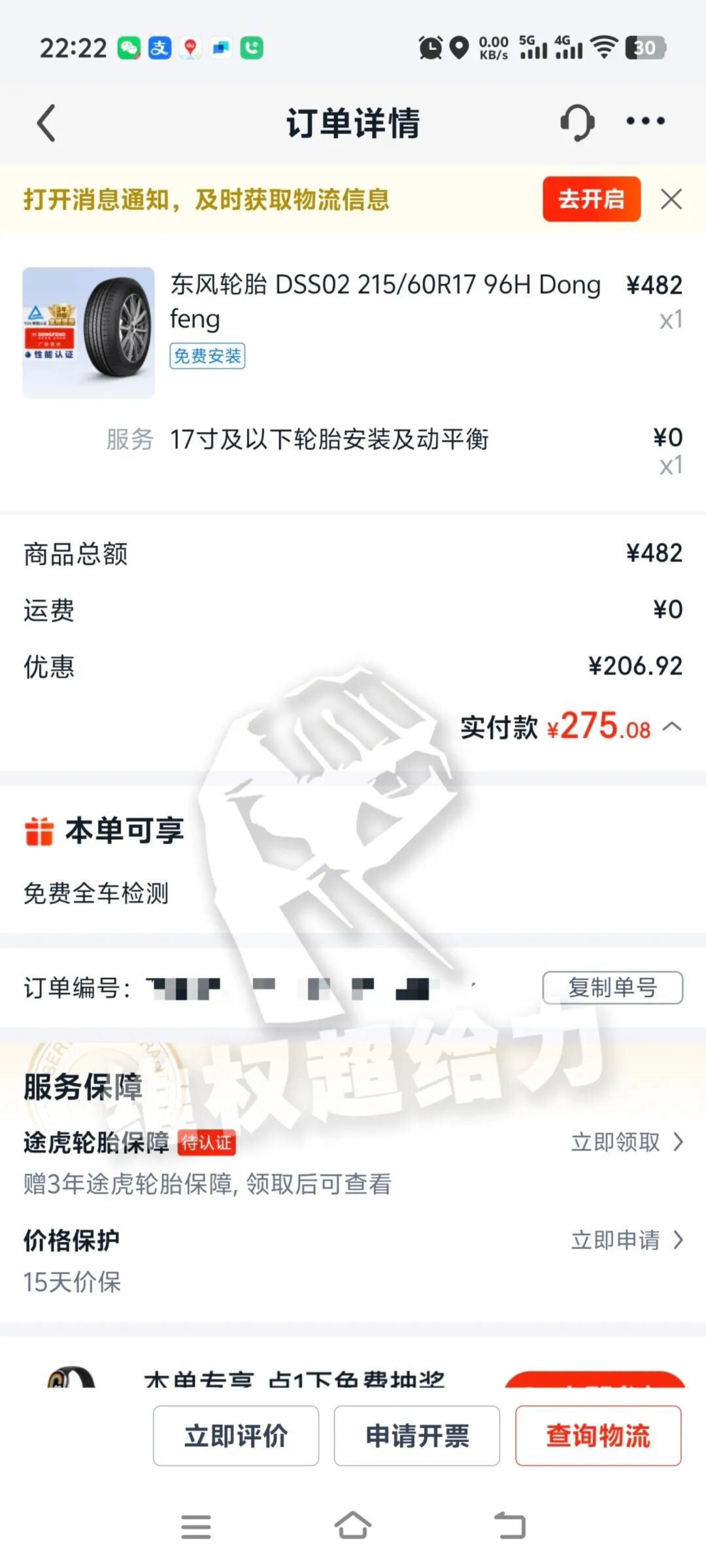
Task: Go back from order details
Action: 46,123
